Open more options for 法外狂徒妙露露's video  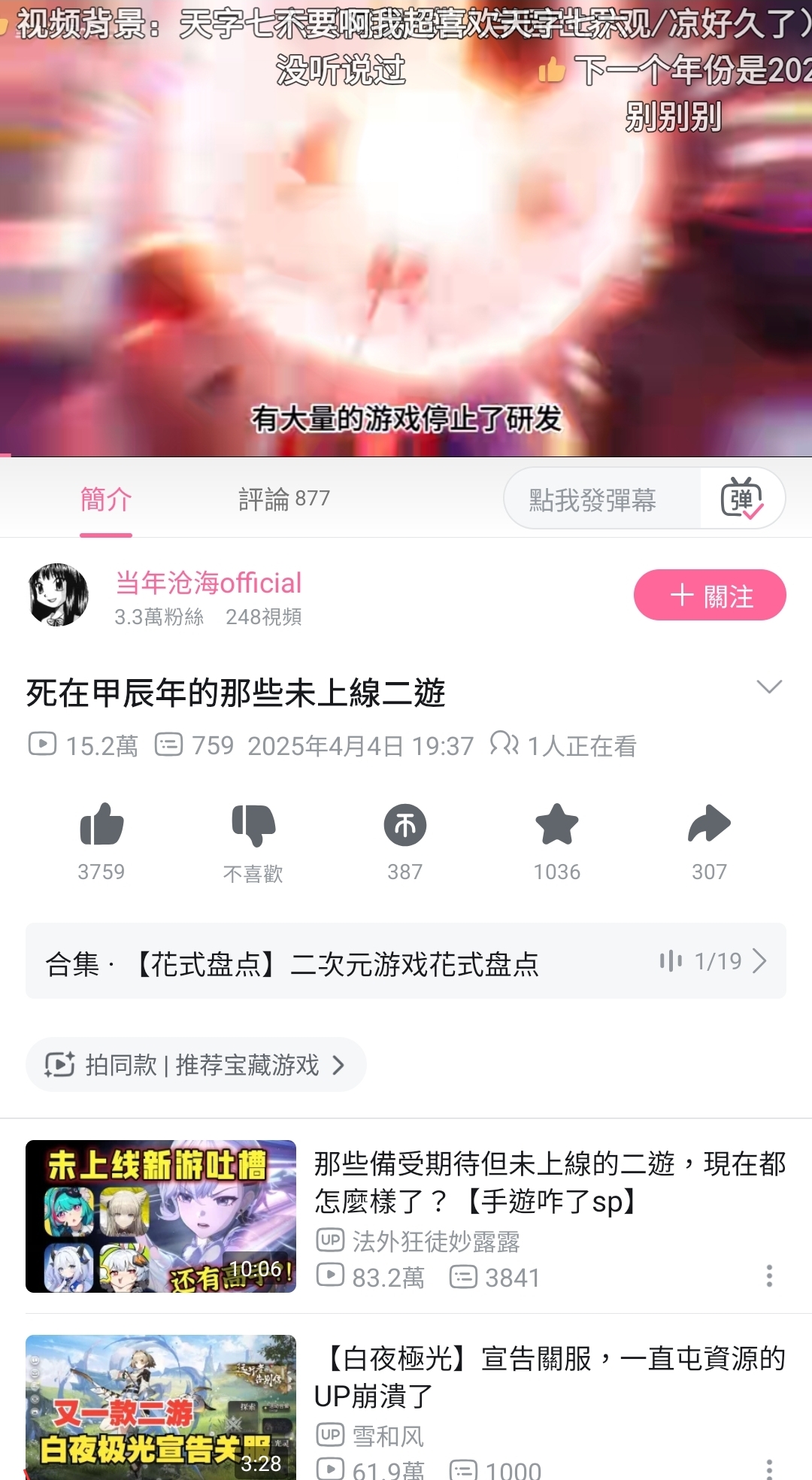coord(769,1276)
